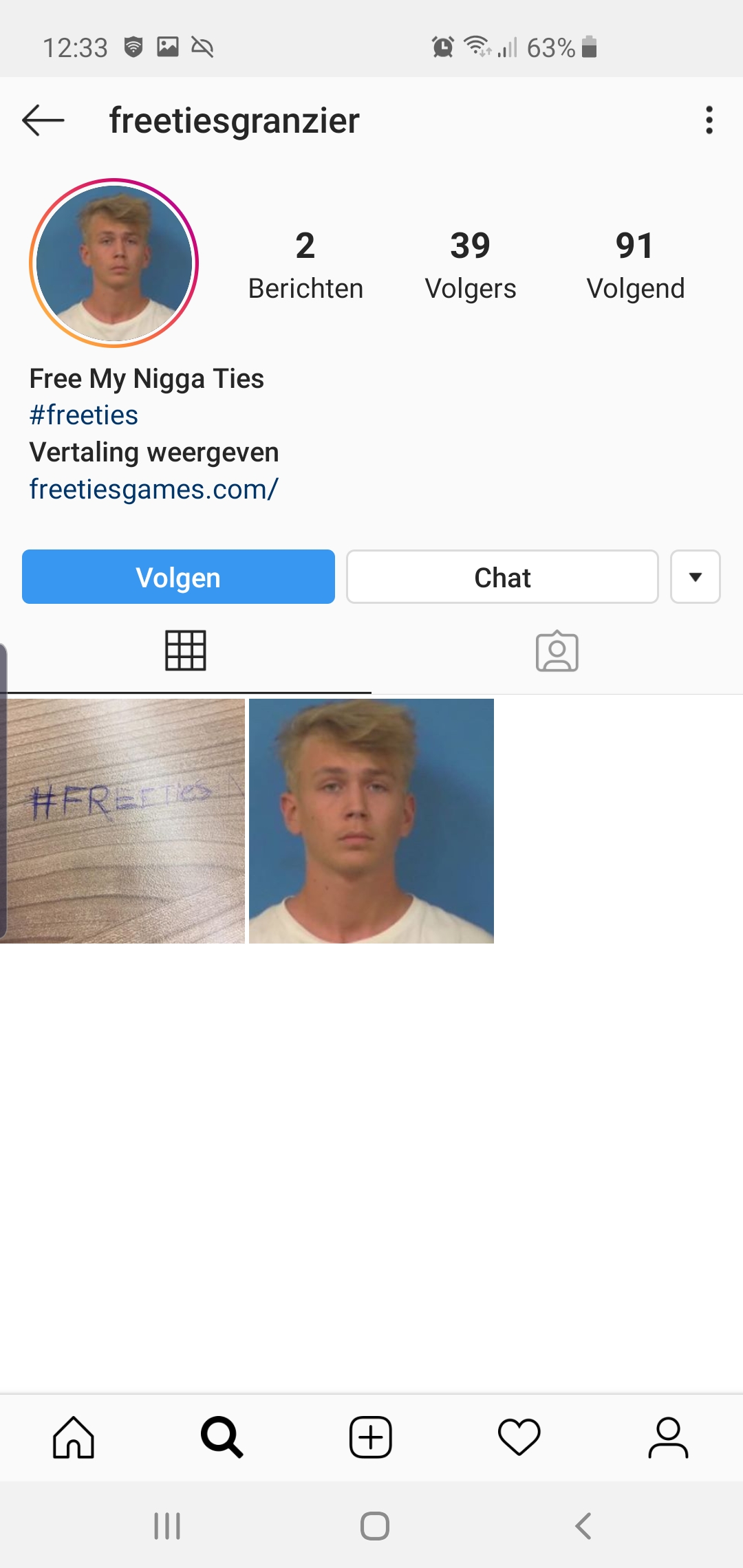Open your own profile tab
Image resolution: width=743 pixels, height=1568 pixels.
tap(668, 1437)
